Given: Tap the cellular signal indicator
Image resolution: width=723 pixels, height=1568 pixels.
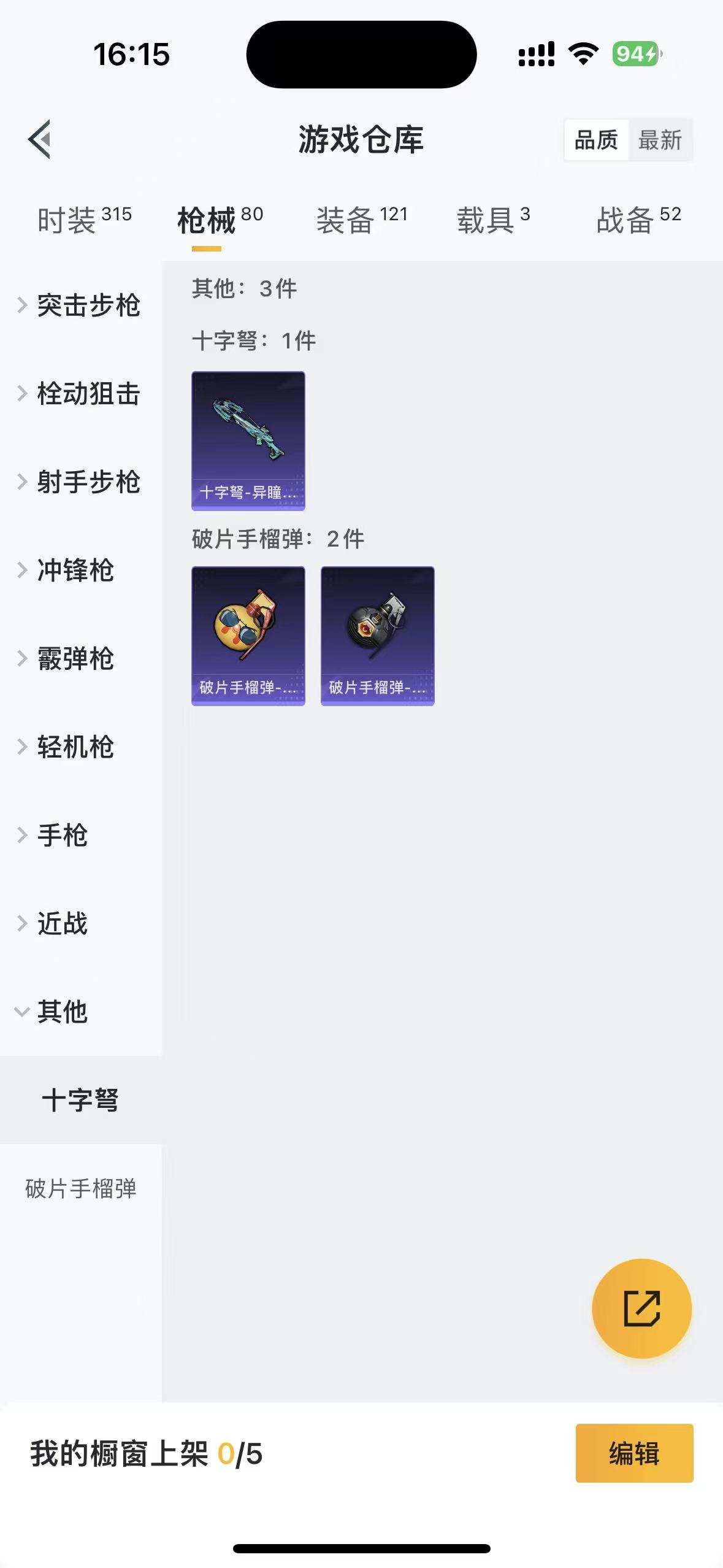Looking at the screenshot, I should click(x=537, y=54).
